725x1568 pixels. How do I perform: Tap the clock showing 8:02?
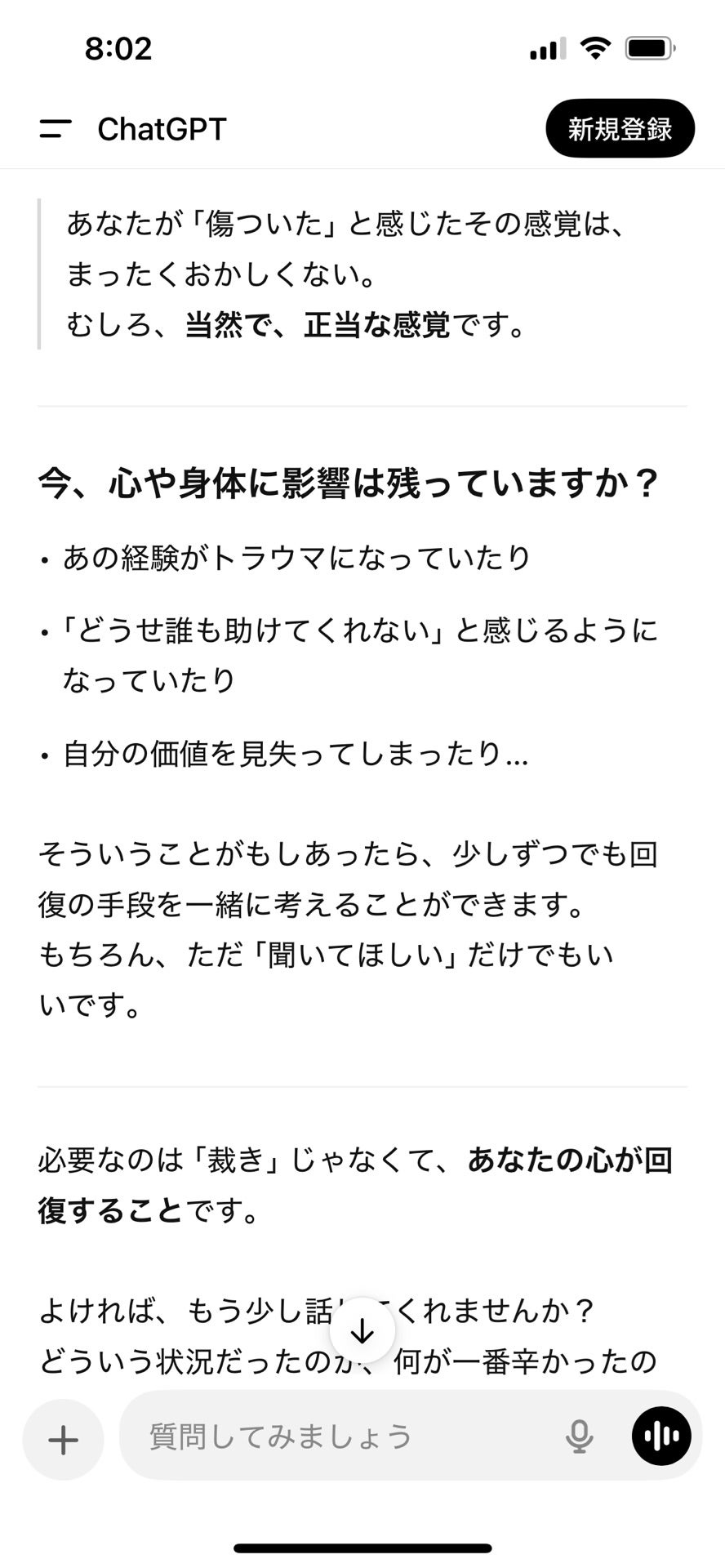point(117,48)
